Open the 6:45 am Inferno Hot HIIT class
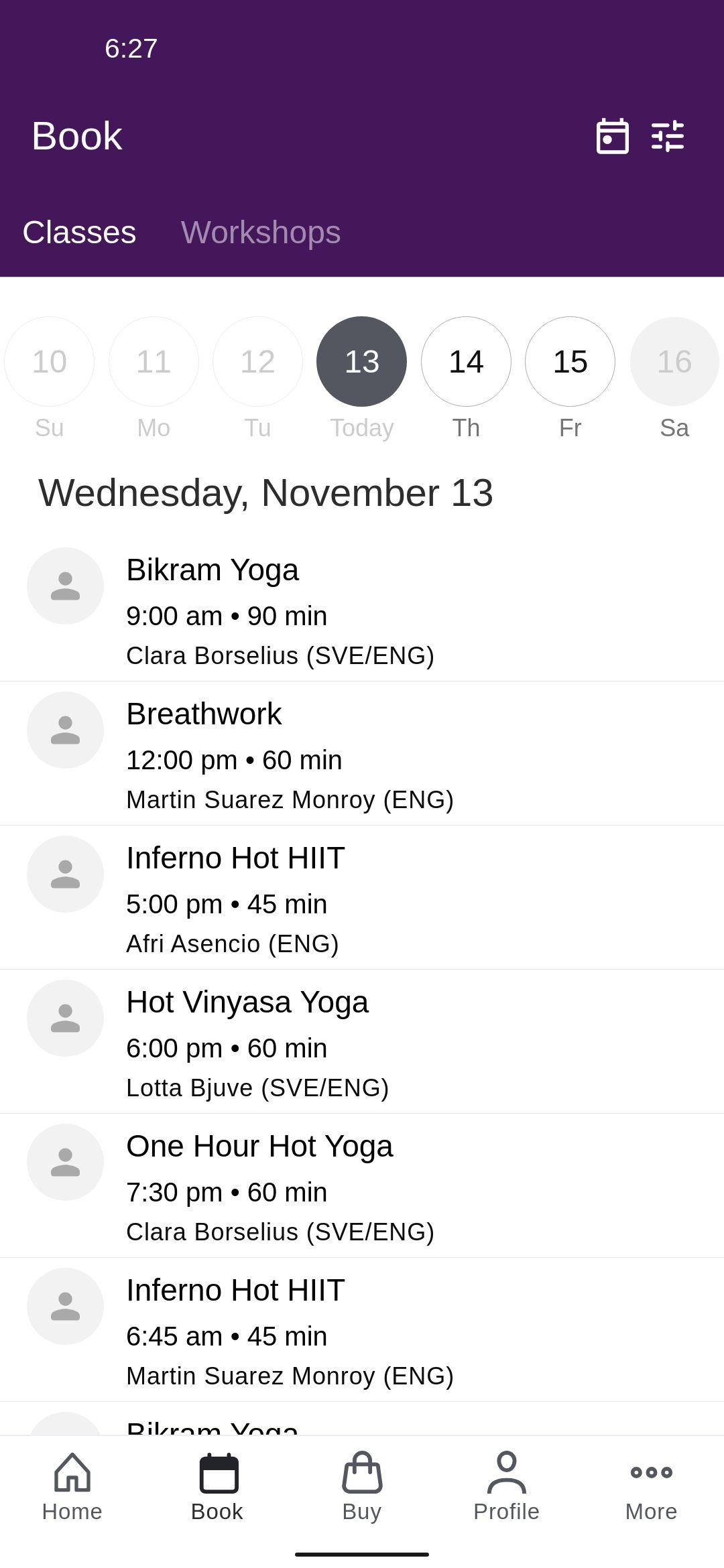The image size is (724, 1568). pos(362,1330)
